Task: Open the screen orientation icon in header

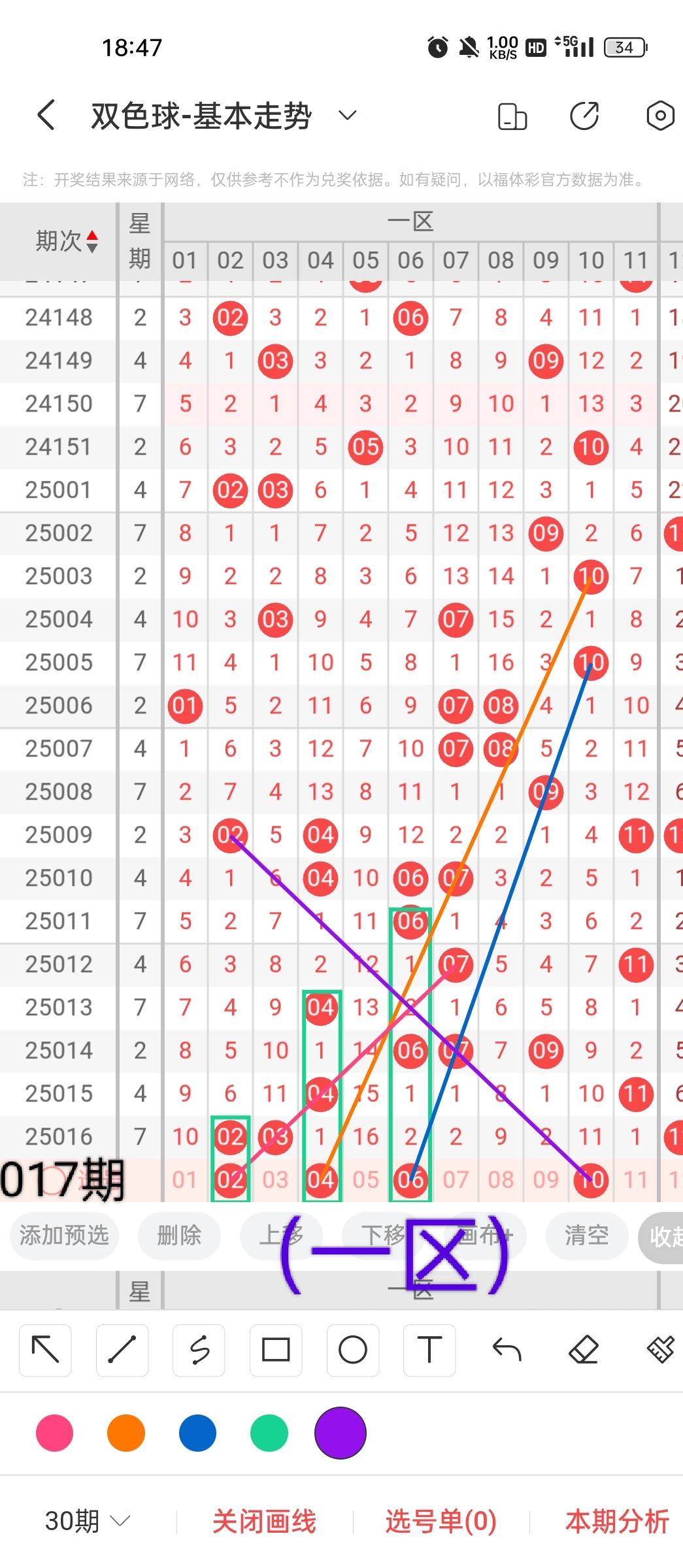Action: coord(512,116)
